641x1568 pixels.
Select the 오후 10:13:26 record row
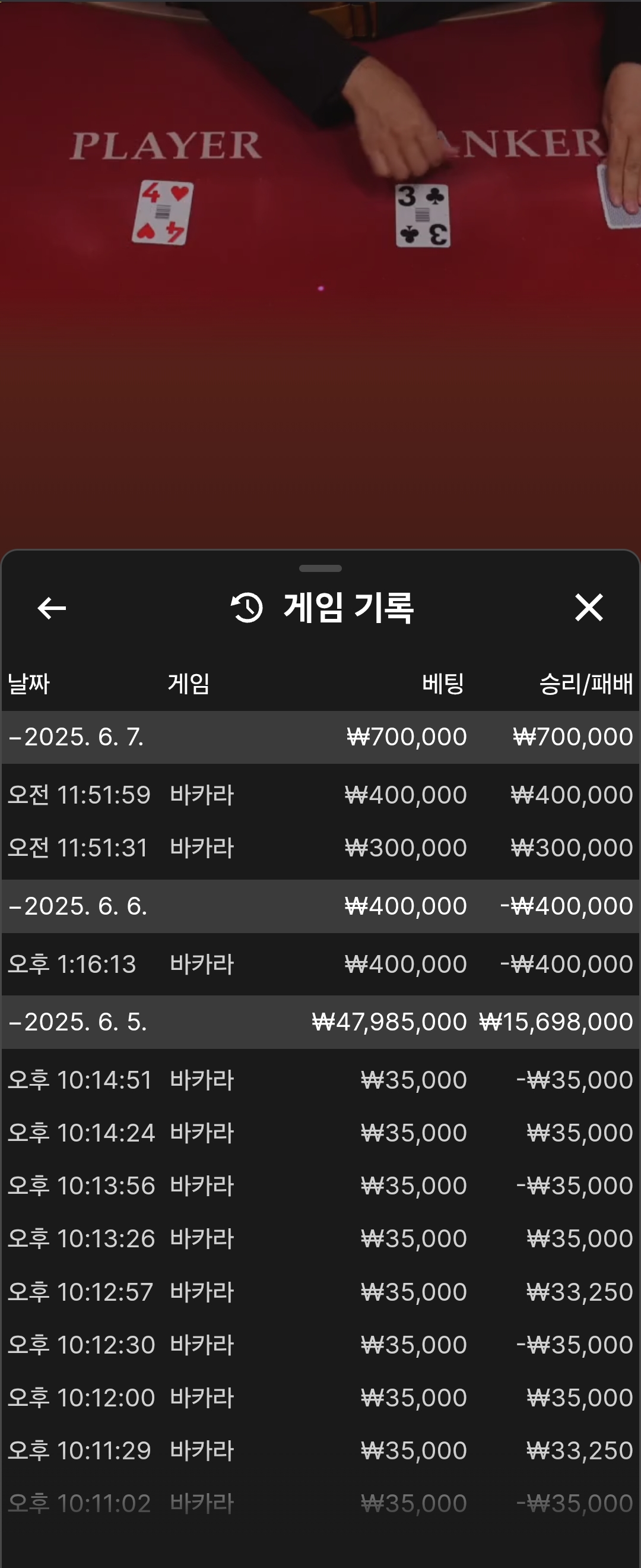coord(320,1239)
